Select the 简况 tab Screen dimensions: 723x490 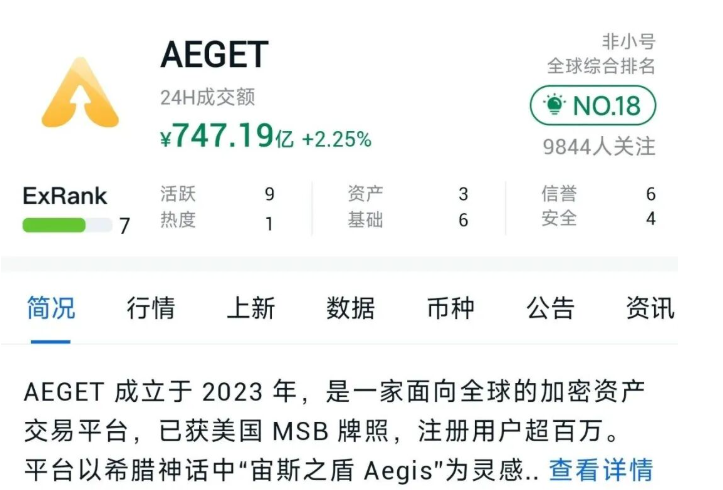point(51,308)
